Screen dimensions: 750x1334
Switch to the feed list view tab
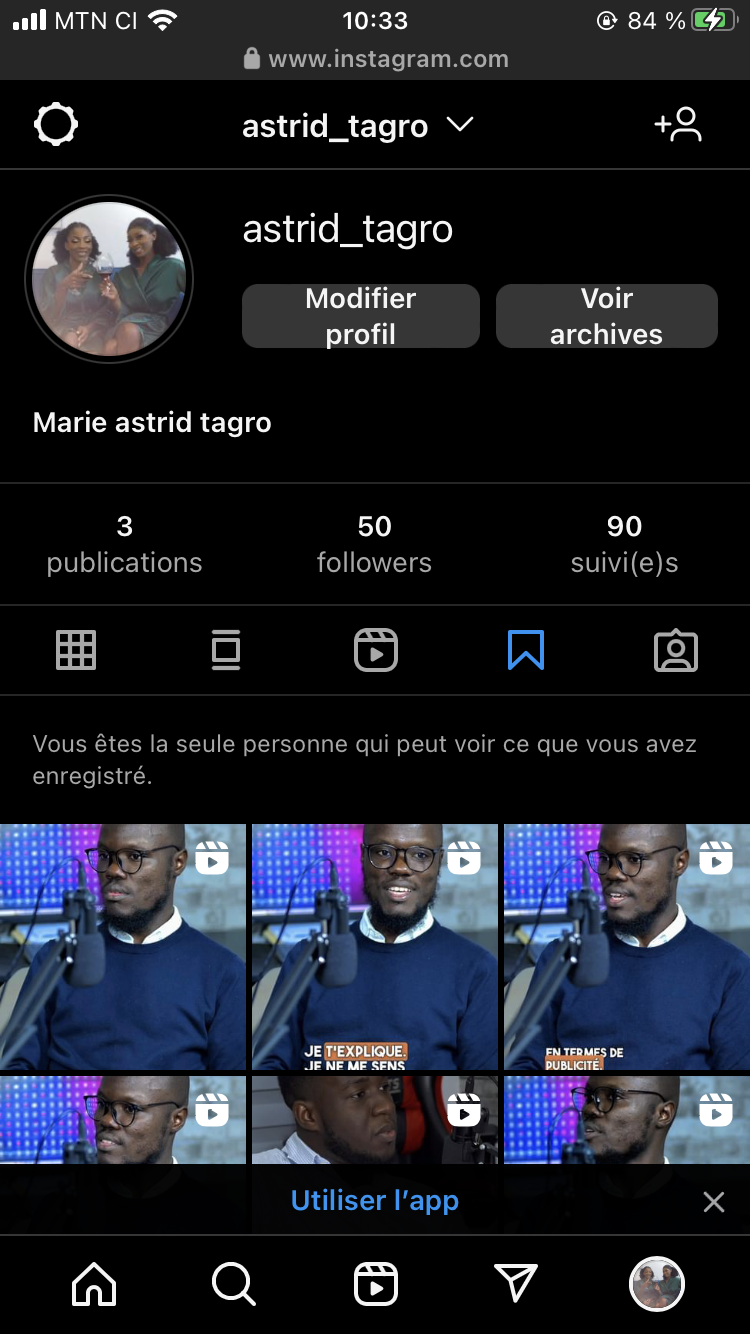coord(226,650)
